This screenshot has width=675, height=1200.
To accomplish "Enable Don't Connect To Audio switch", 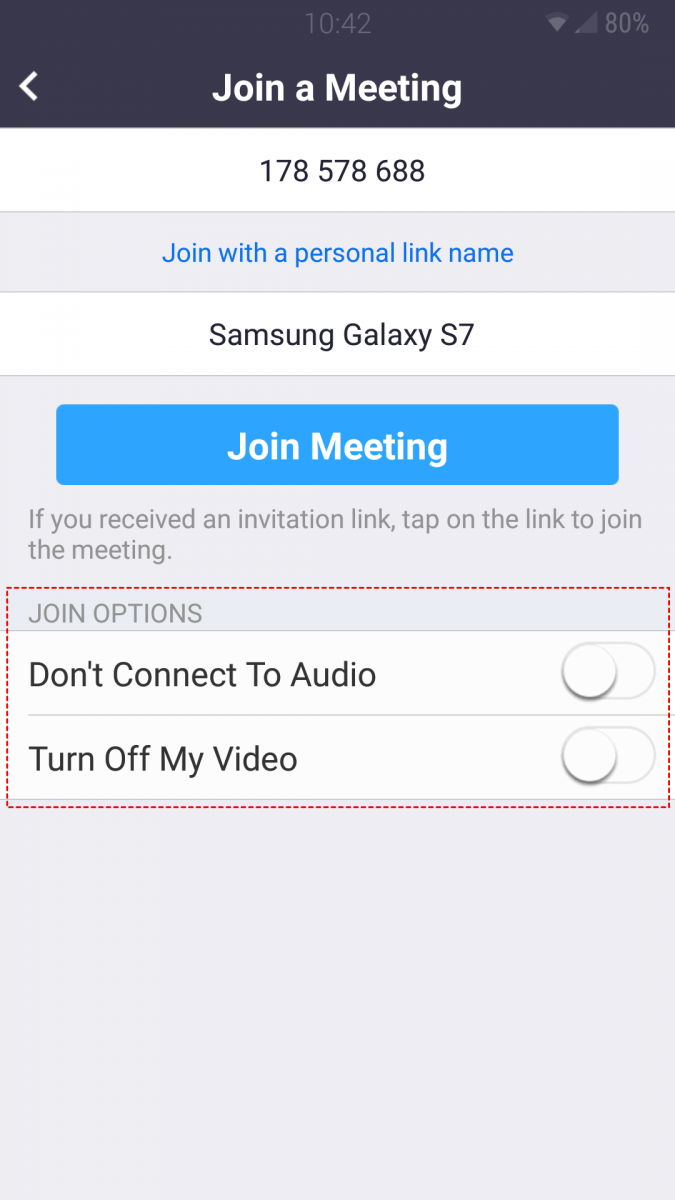I will pyautogui.click(x=606, y=673).
